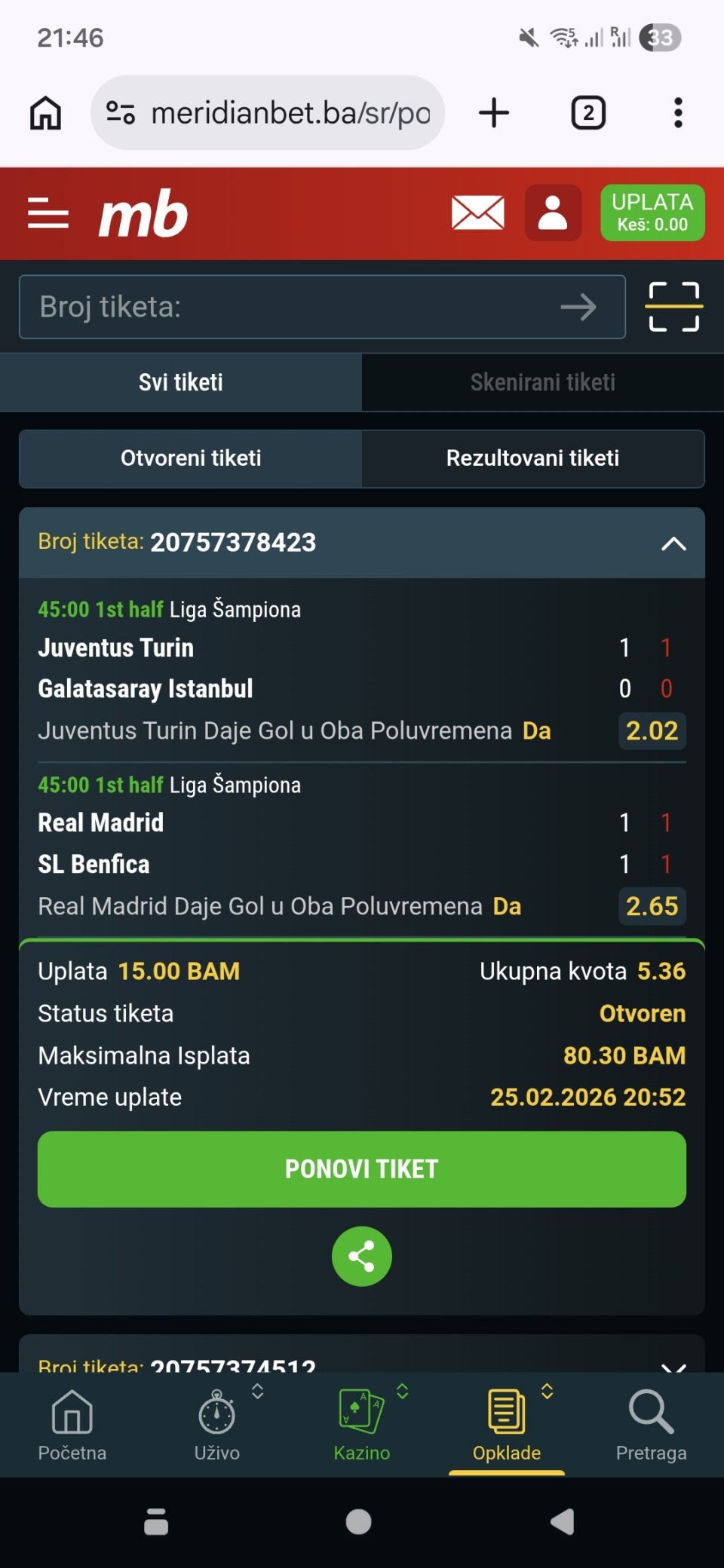Viewport: 724px width, 1568px height.
Task: Open a new browser tab
Action: (x=494, y=113)
